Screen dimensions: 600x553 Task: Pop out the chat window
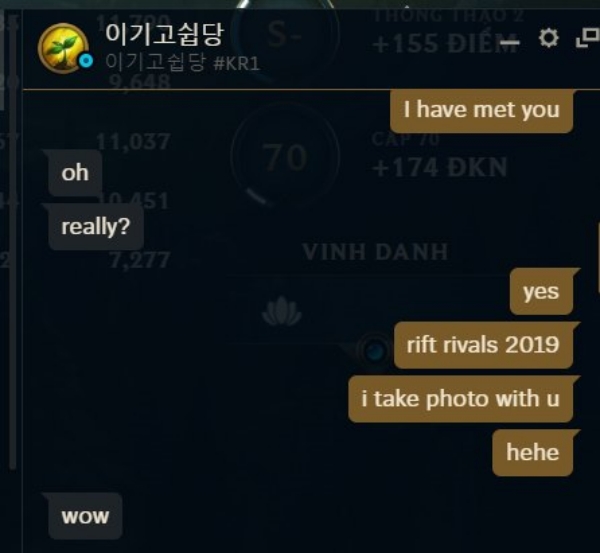tap(587, 39)
